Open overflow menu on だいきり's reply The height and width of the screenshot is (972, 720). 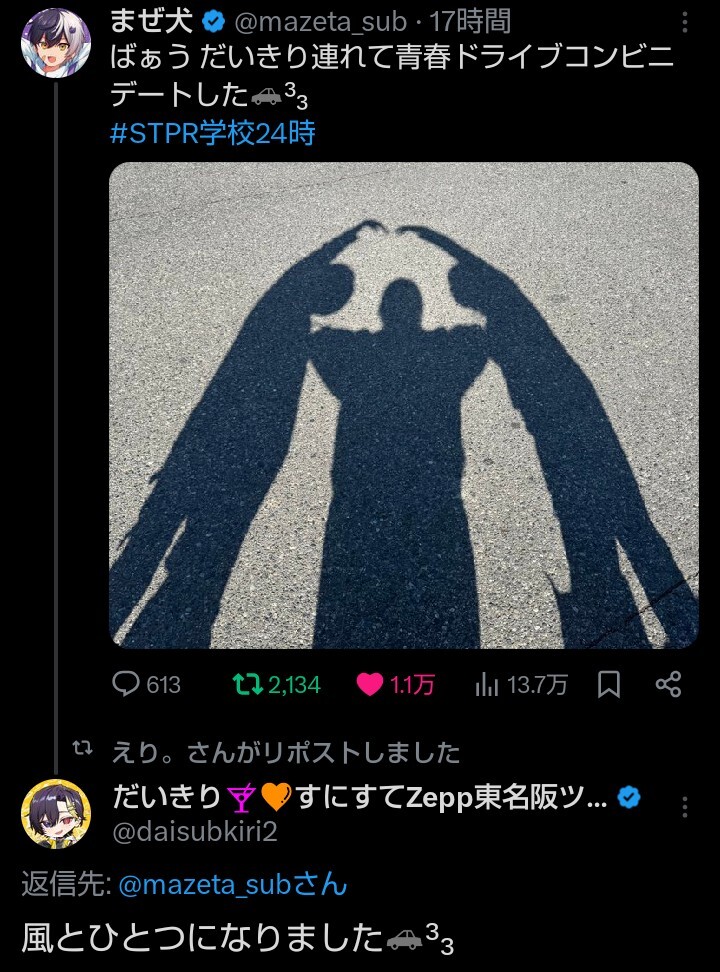click(685, 807)
